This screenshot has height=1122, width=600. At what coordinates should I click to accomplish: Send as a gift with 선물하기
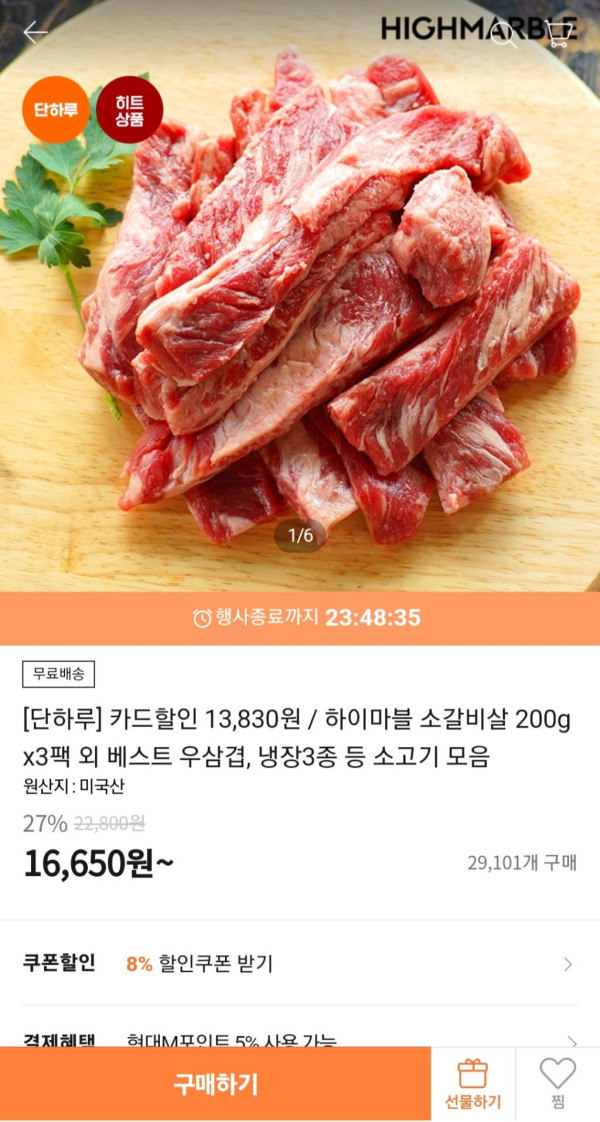point(473,1084)
